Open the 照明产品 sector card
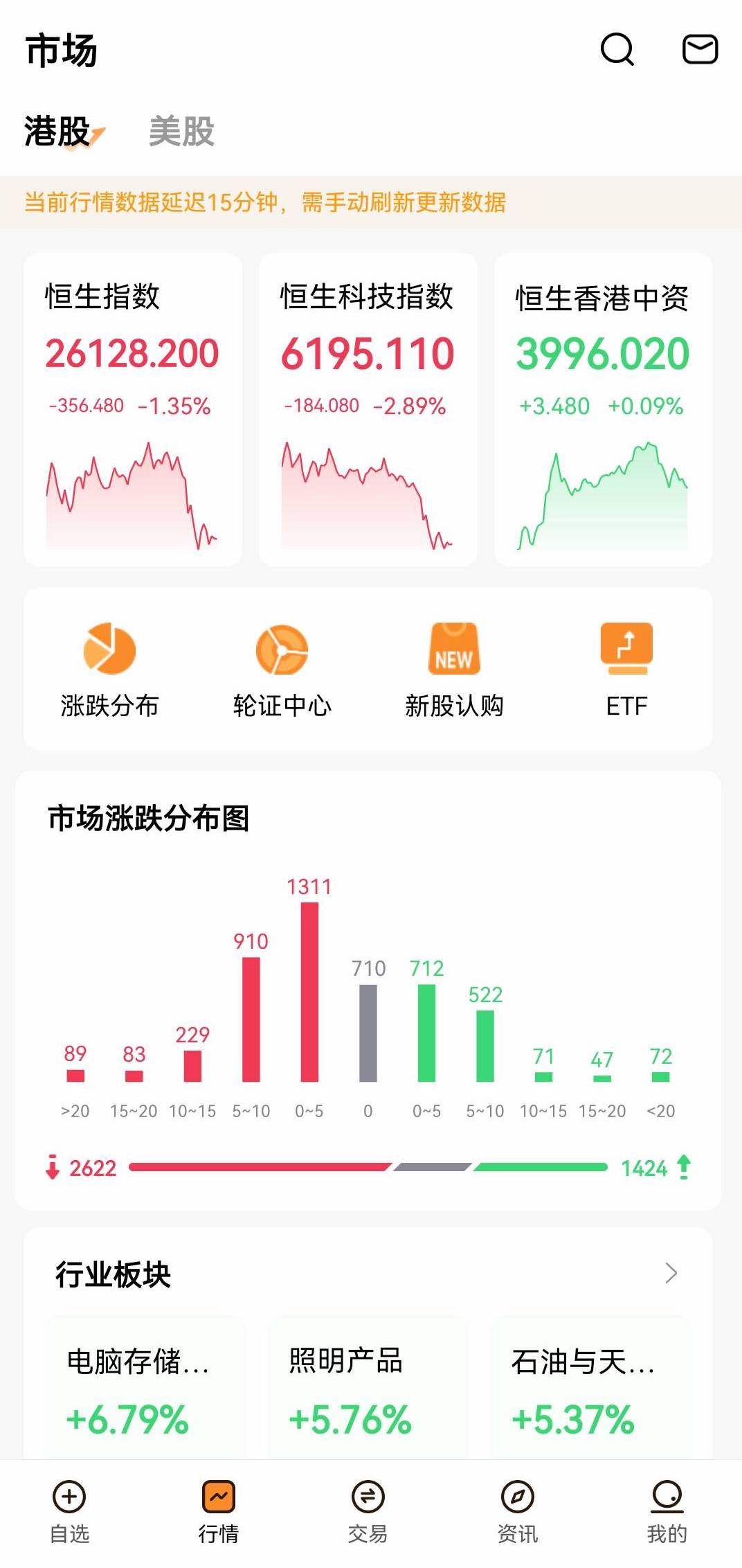Viewport: 742px width, 1568px height. click(368, 1389)
